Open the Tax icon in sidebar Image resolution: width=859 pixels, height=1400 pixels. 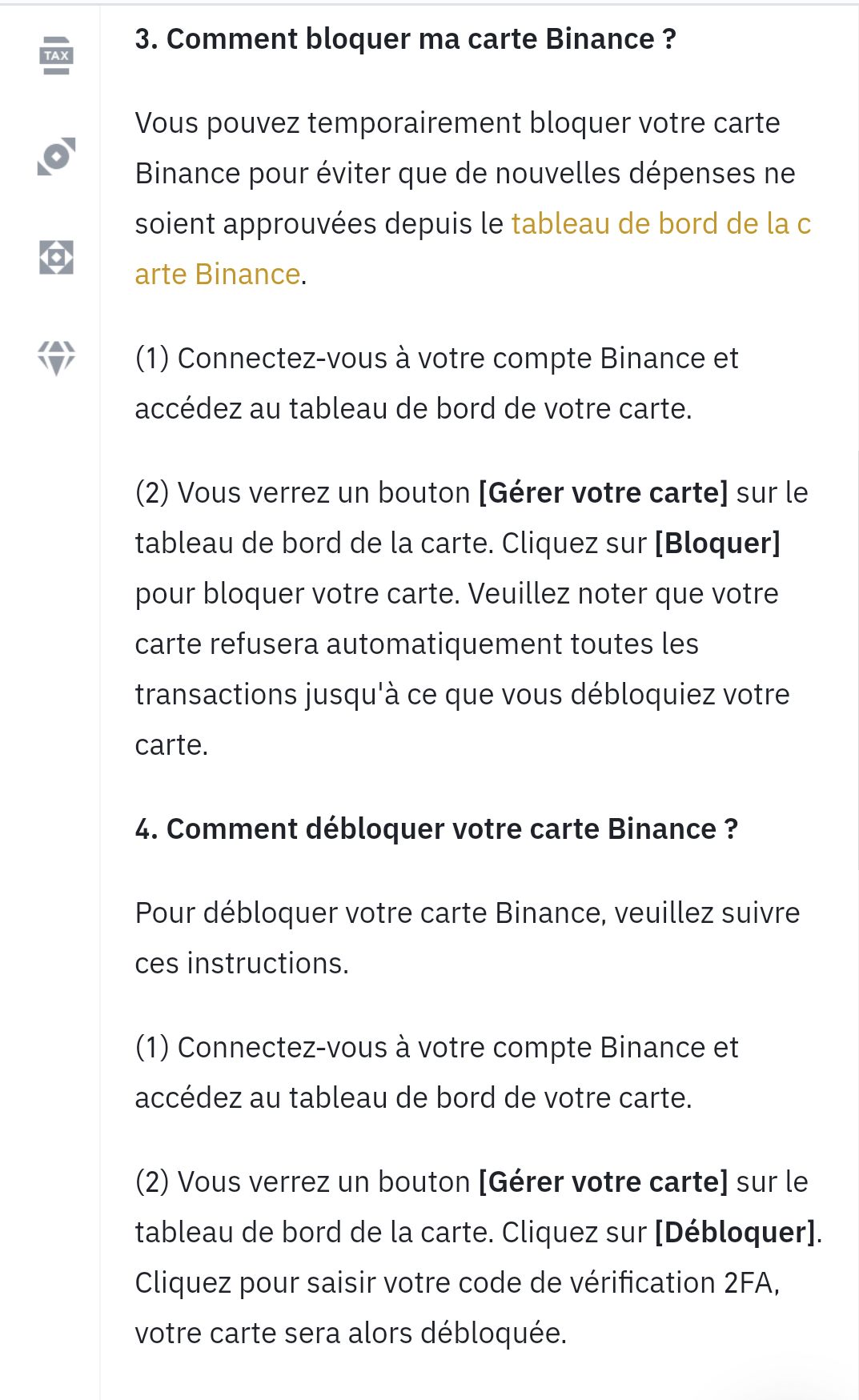56,55
